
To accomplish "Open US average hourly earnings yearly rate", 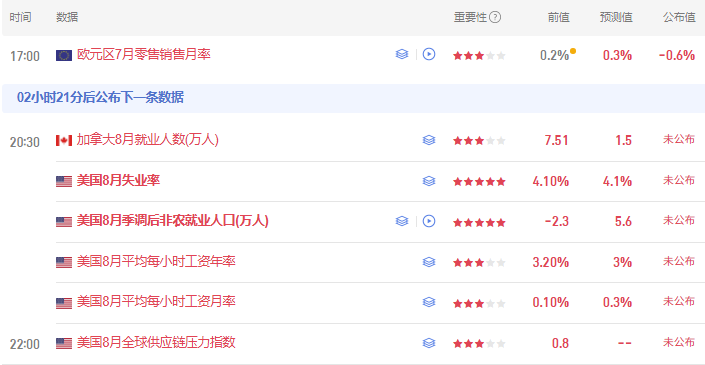I will click(156, 261).
